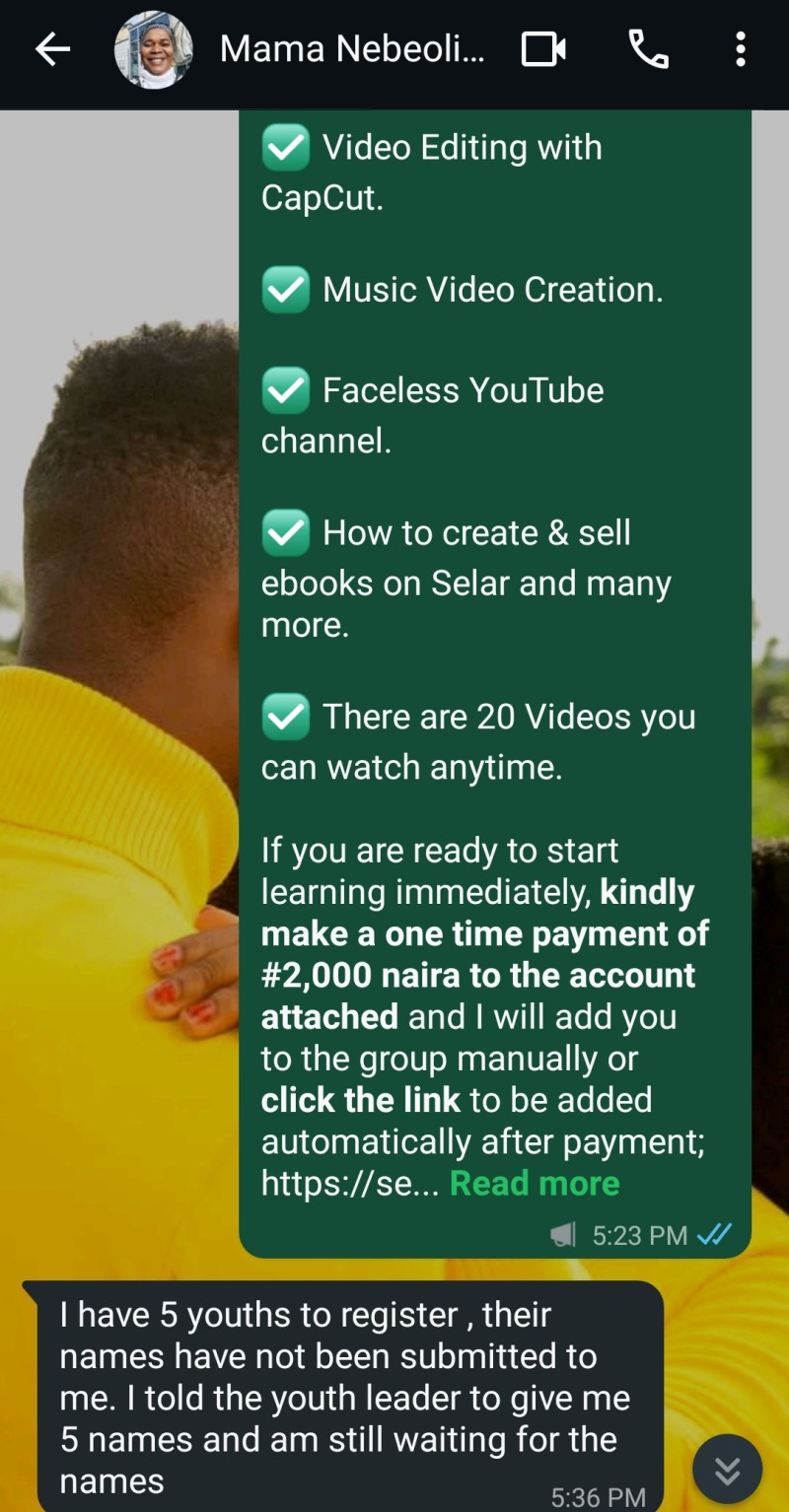The width and height of the screenshot is (789, 1512).
Task: Expand the message with Read more
Action: (x=535, y=1183)
